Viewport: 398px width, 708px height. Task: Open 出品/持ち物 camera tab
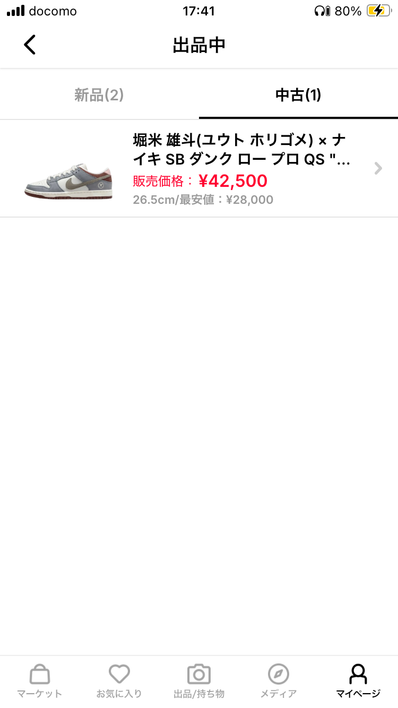click(199, 681)
